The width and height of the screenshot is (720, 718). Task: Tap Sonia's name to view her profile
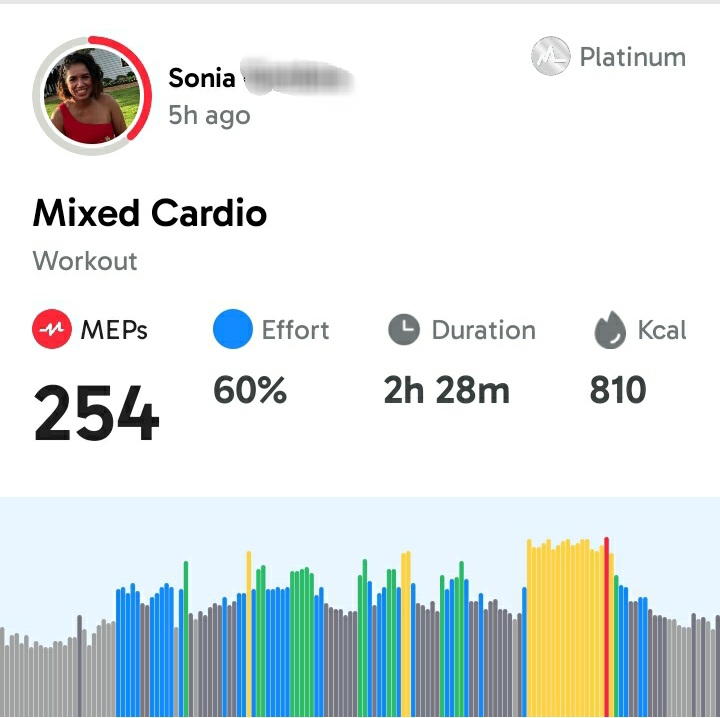pyautogui.click(x=202, y=78)
